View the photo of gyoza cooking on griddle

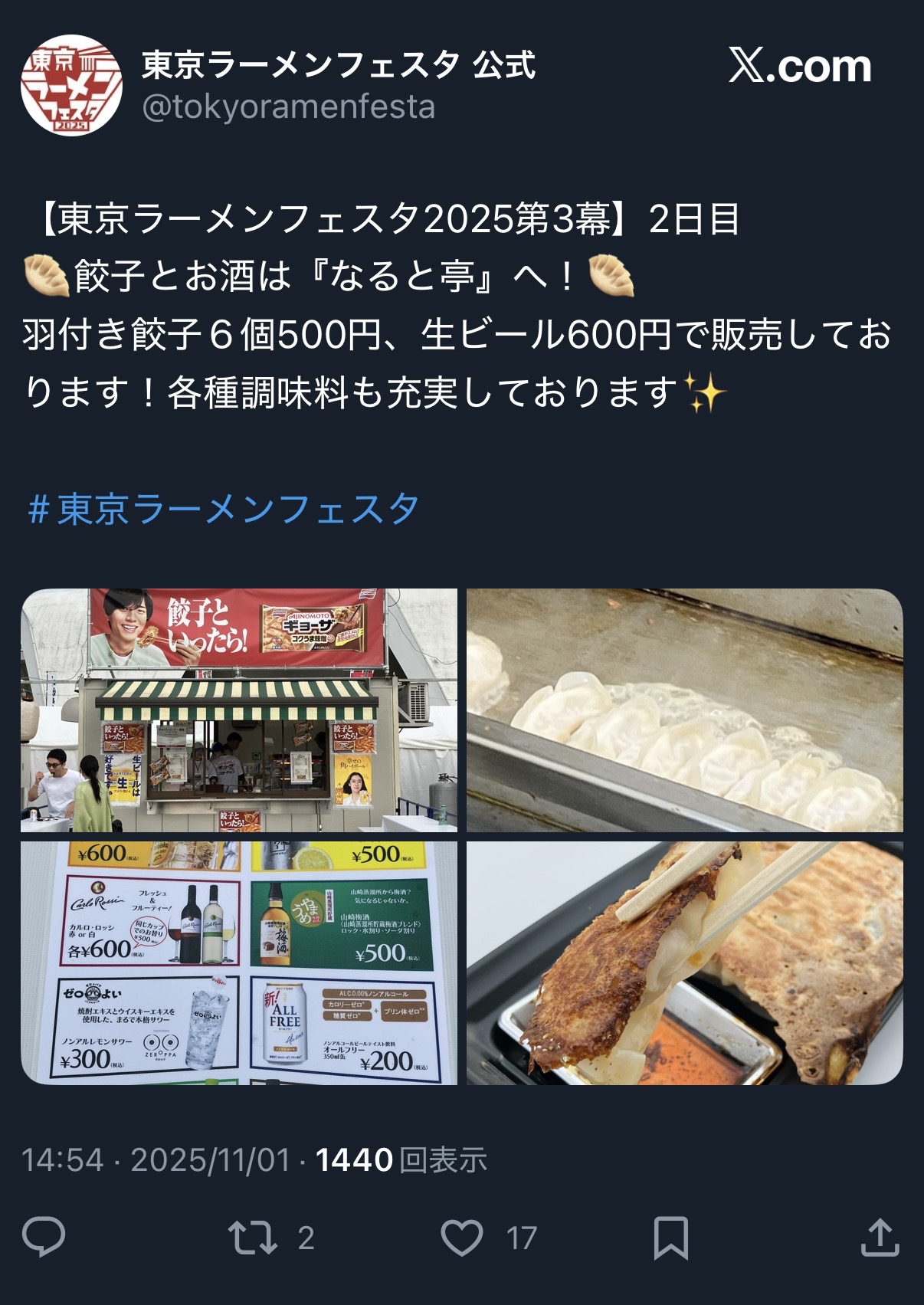[x=684, y=710]
